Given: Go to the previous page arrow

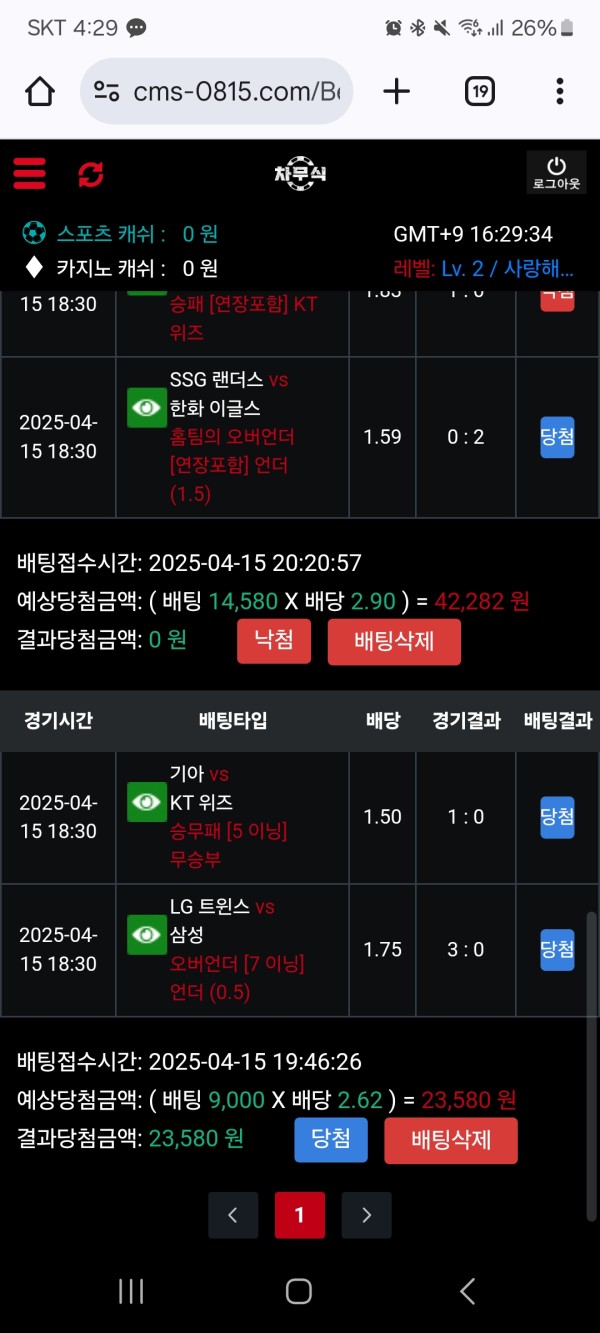Looking at the screenshot, I should click(x=233, y=1215).
